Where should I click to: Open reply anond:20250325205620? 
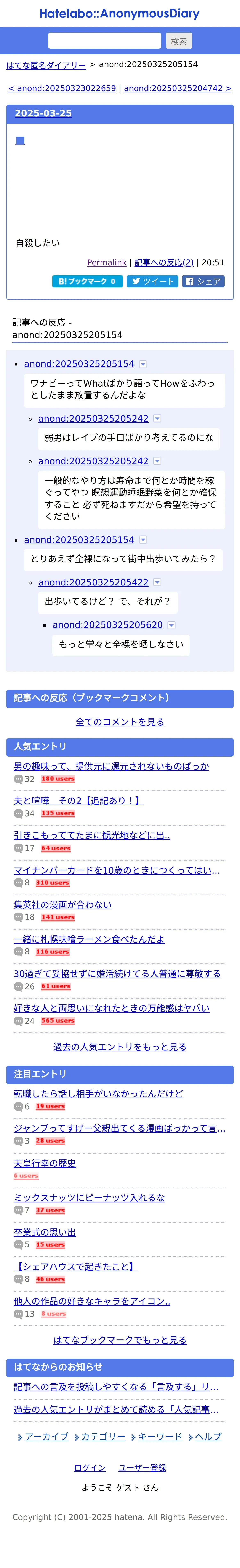[108, 625]
